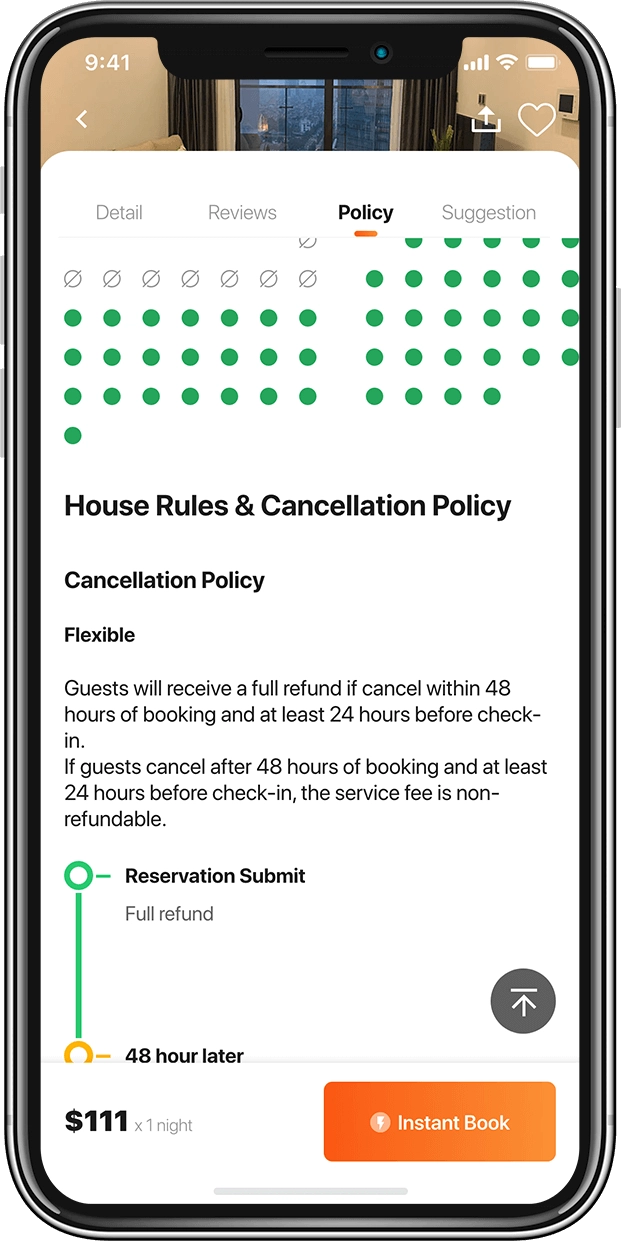Switch to the Detail tab
This screenshot has height=1241, width=622.
119,213
